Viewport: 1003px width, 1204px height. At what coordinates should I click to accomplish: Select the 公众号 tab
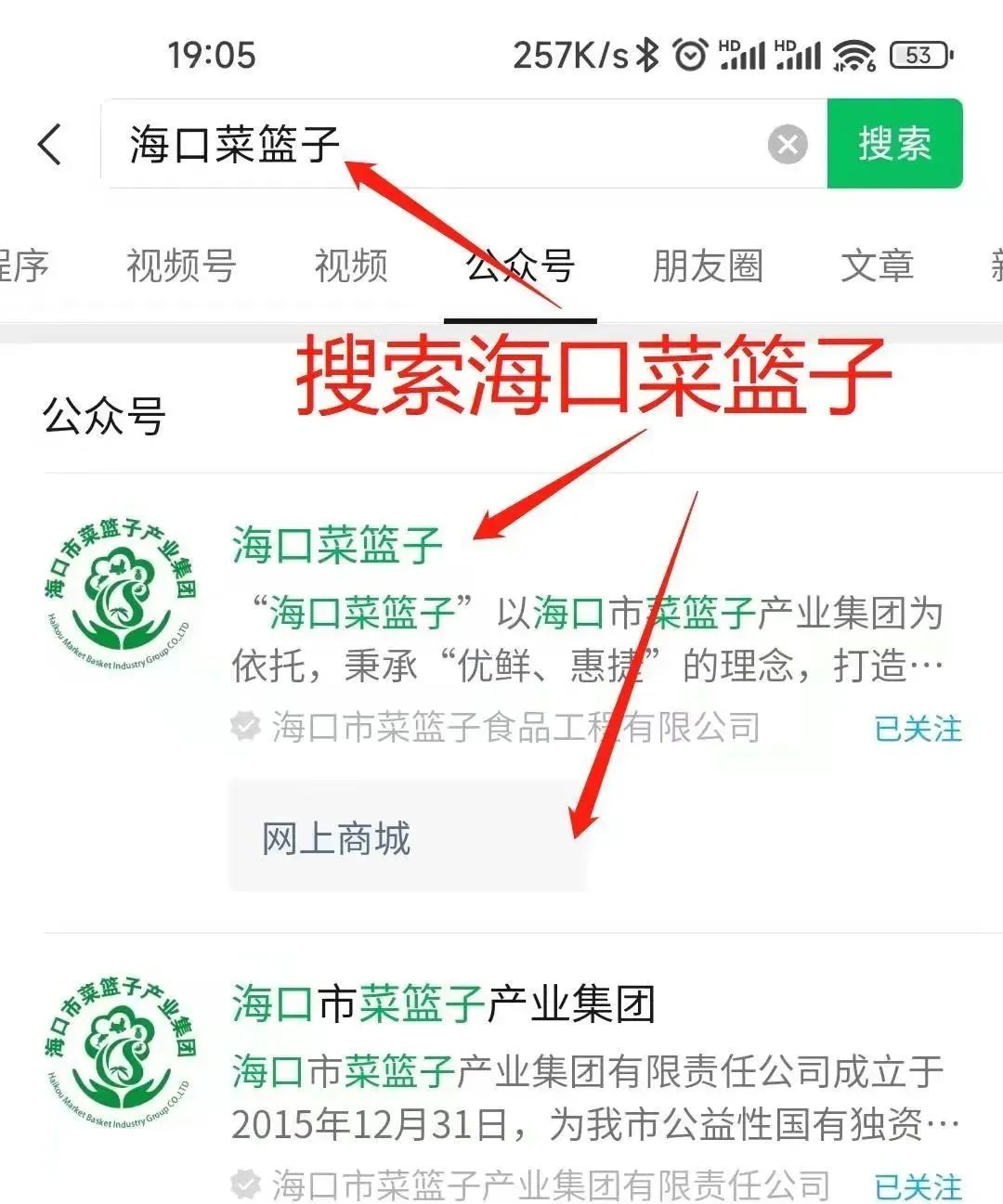(520, 266)
